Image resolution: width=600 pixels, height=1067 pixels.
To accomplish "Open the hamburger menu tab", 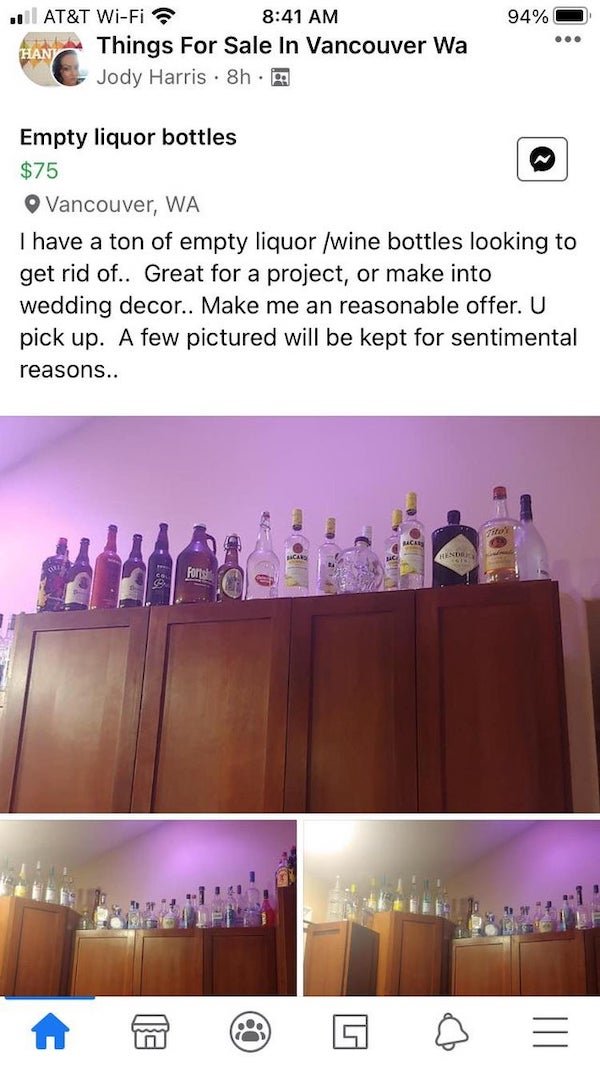I will 549,1031.
